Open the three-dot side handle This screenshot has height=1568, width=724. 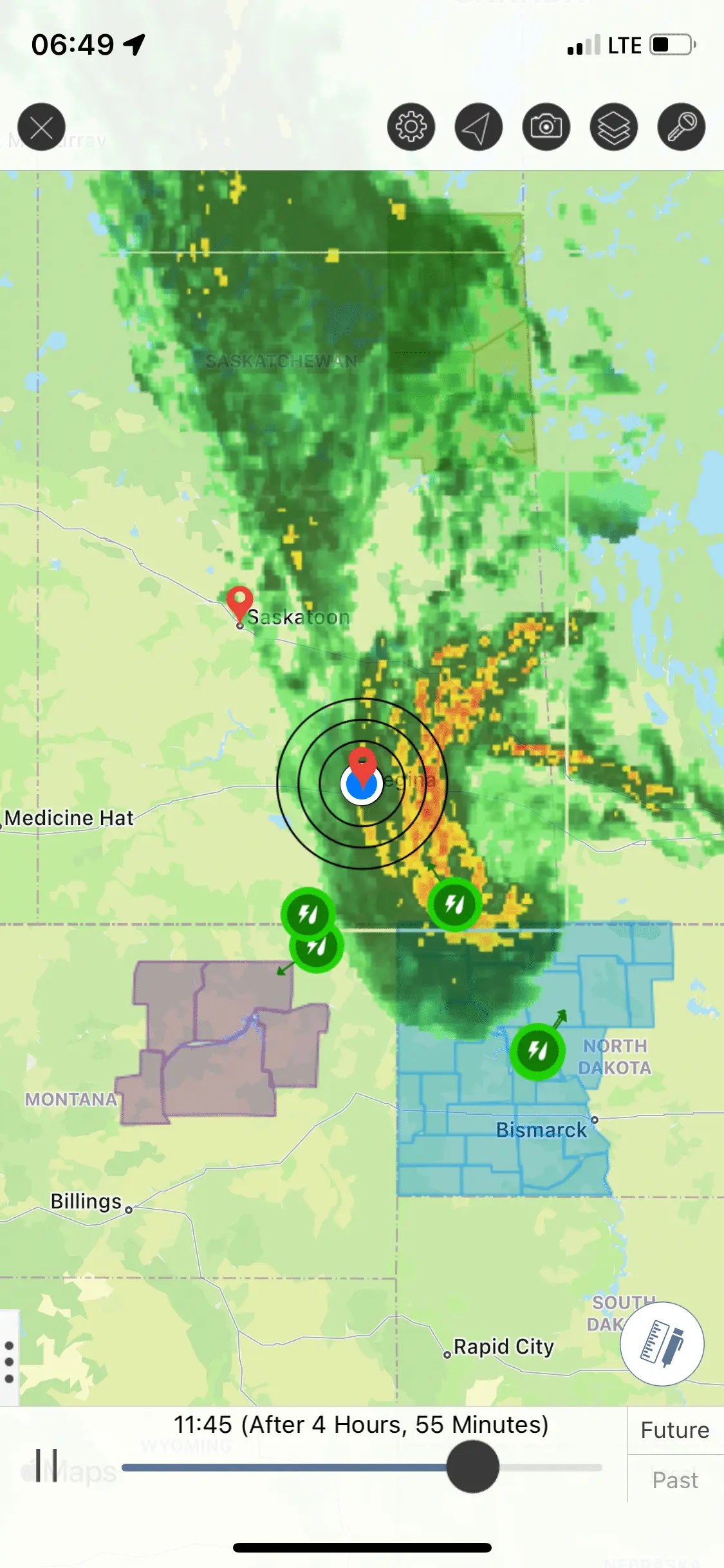click(9, 1362)
